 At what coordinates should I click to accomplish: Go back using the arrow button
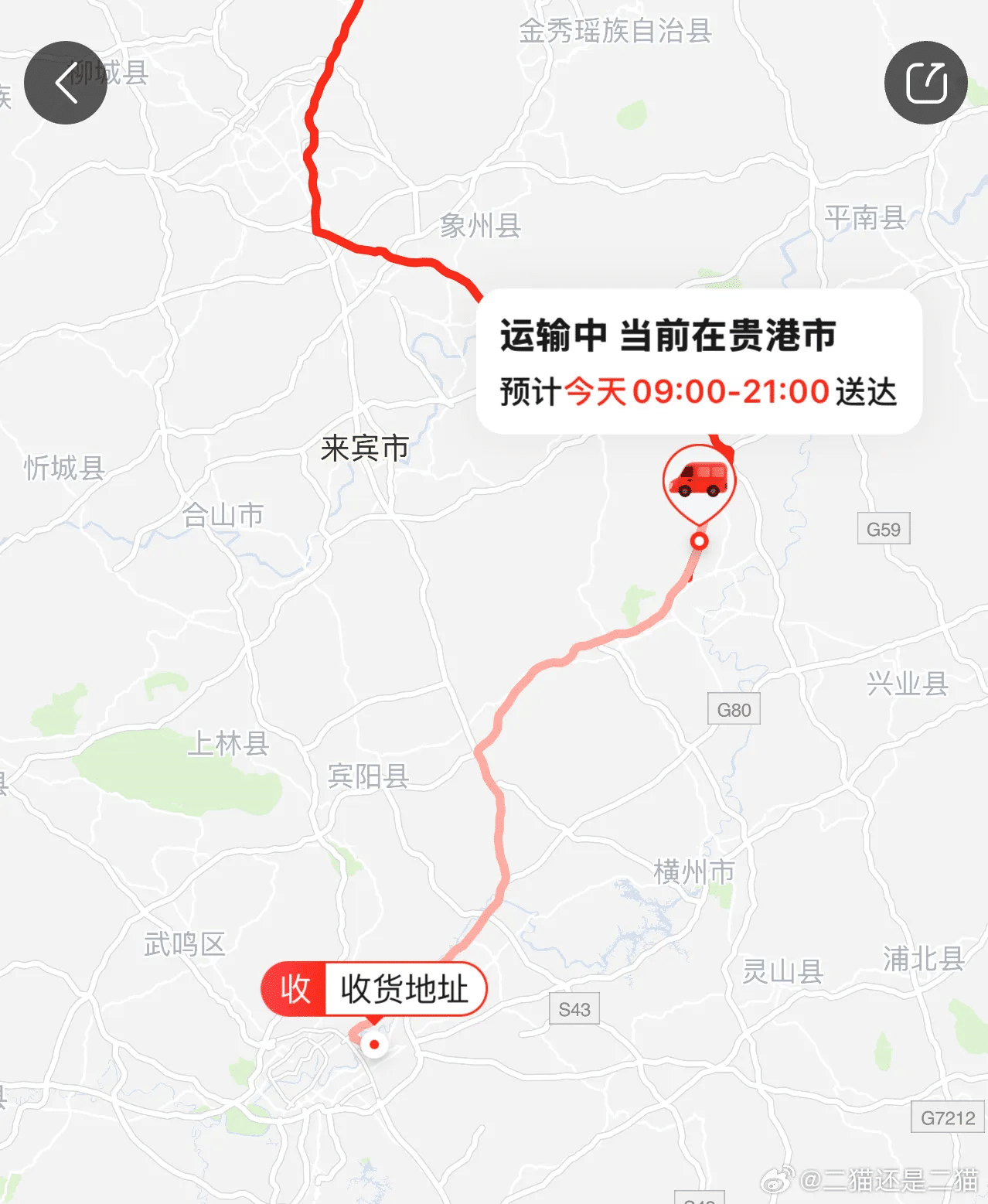click(x=66, y=83)
